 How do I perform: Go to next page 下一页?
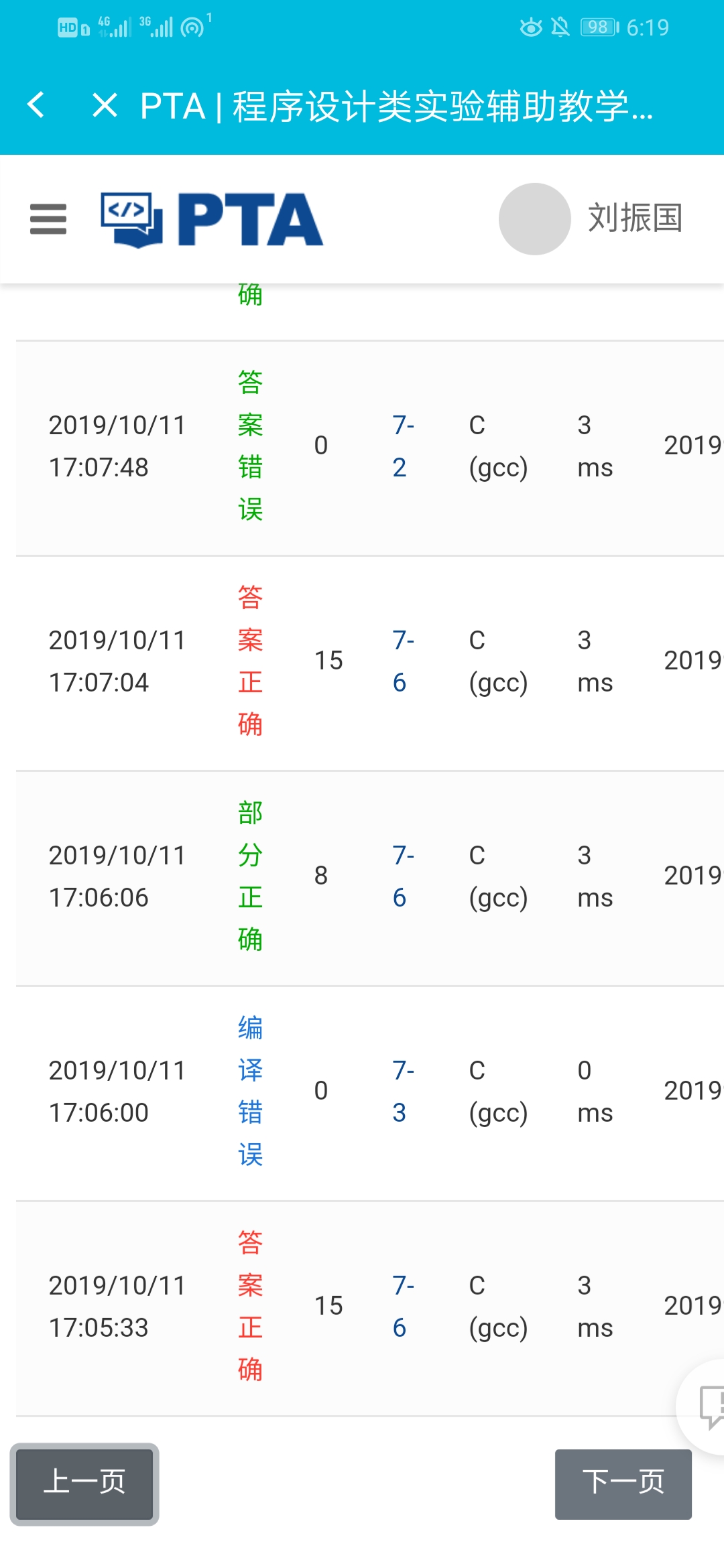(x=623, y=1484)
